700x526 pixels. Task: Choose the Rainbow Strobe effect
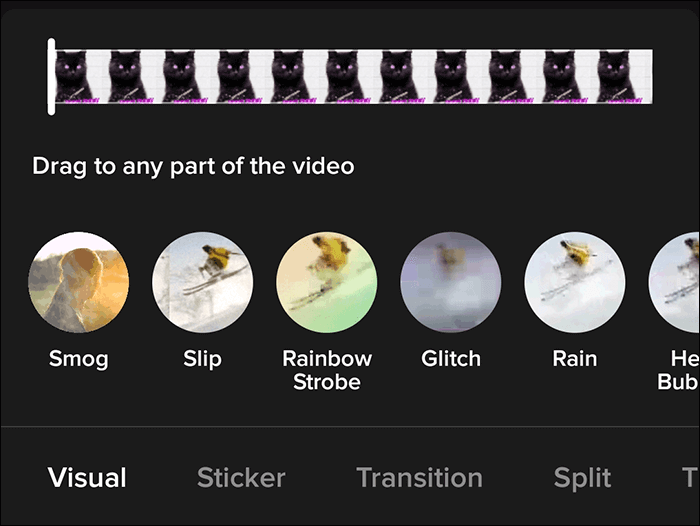327,283
